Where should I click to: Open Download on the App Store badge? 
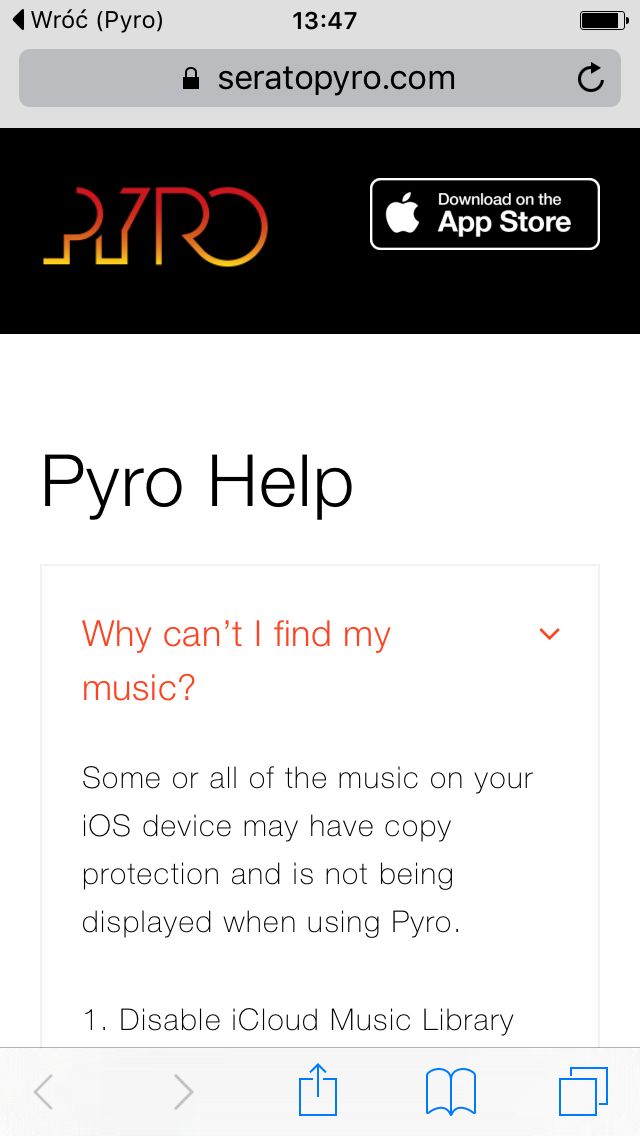coord(485,214)
